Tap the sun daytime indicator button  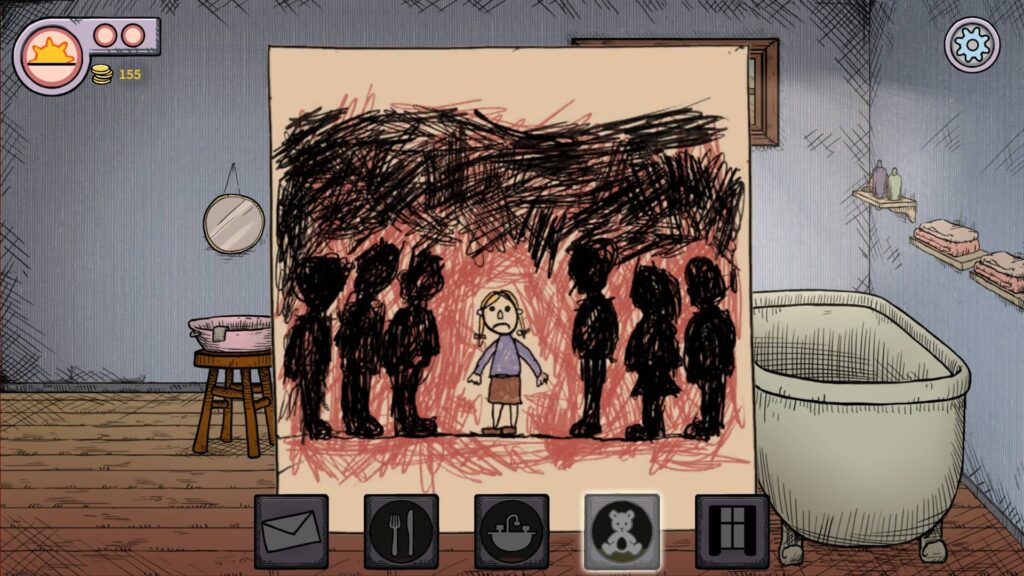(47, 52)
